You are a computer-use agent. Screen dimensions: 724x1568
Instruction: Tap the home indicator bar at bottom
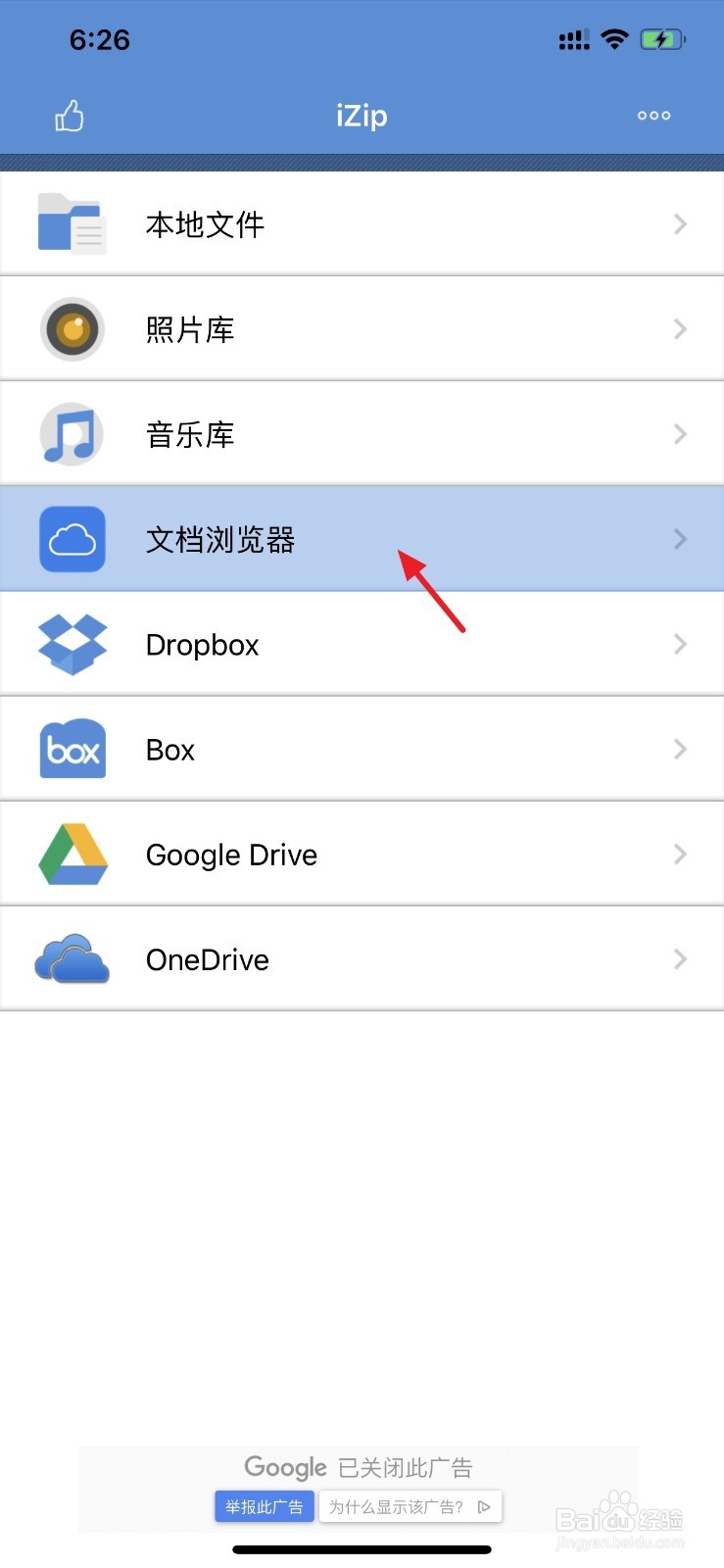(x=362, y=1549)
